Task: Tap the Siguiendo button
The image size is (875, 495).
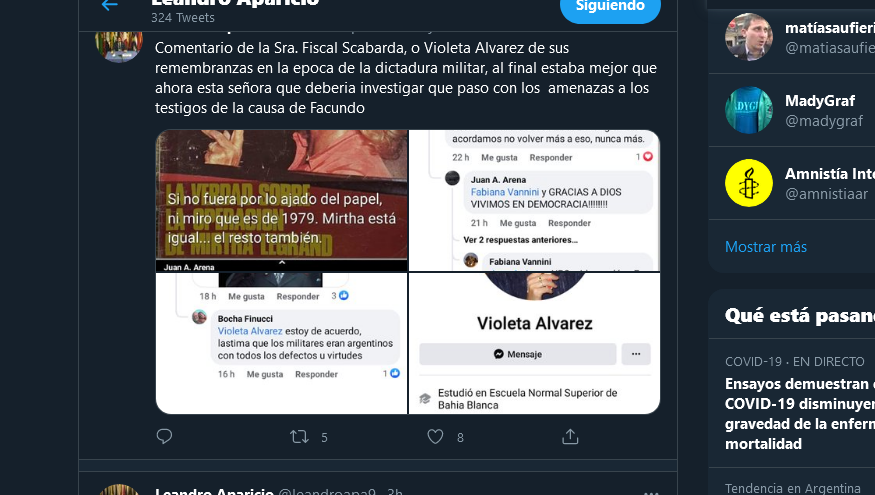Action: [x=610, y=7]
